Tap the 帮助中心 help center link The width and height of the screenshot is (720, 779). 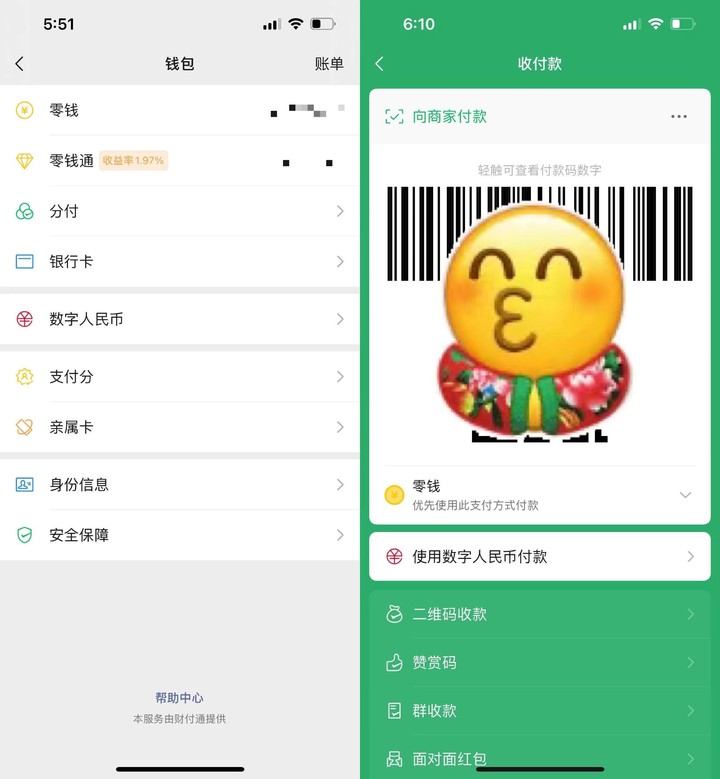[x=179, y=698]
